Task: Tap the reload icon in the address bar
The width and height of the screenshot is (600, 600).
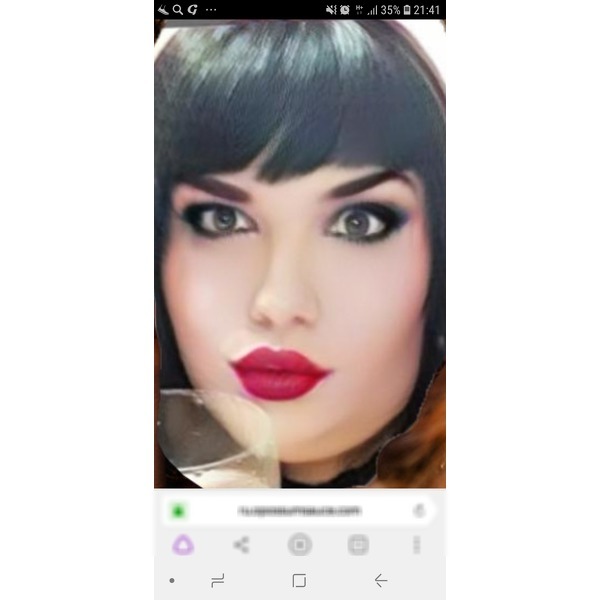Action: pyautogui.click(x=419, y=511)
